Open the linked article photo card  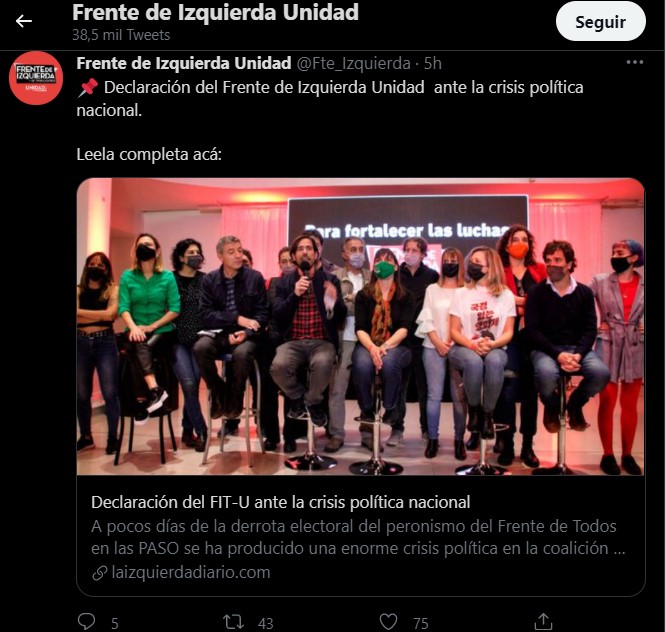[x=361, y=326]
